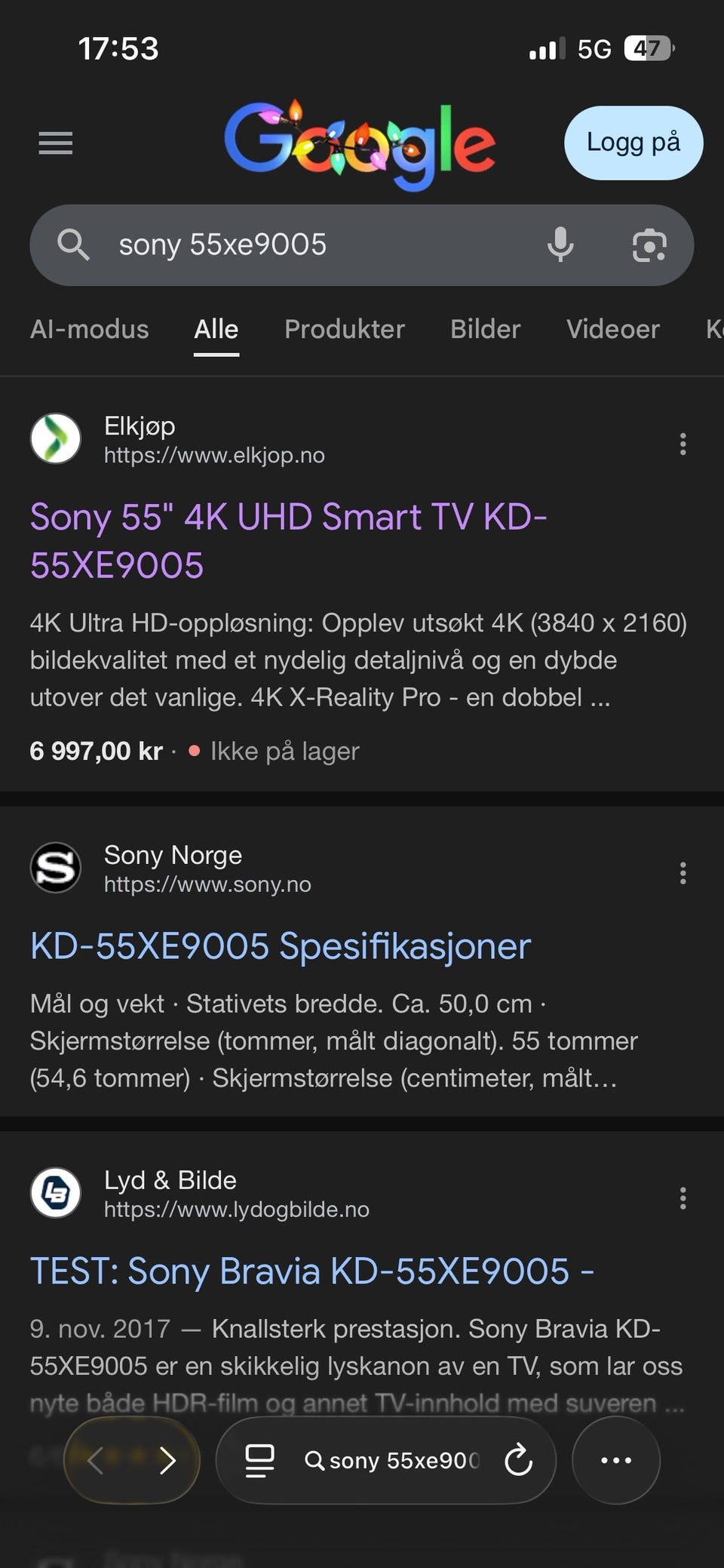Tap the browser address bar showing sony 55xe900
This screenshot has height=1568, width=724.
click(x=392, y=1461)
